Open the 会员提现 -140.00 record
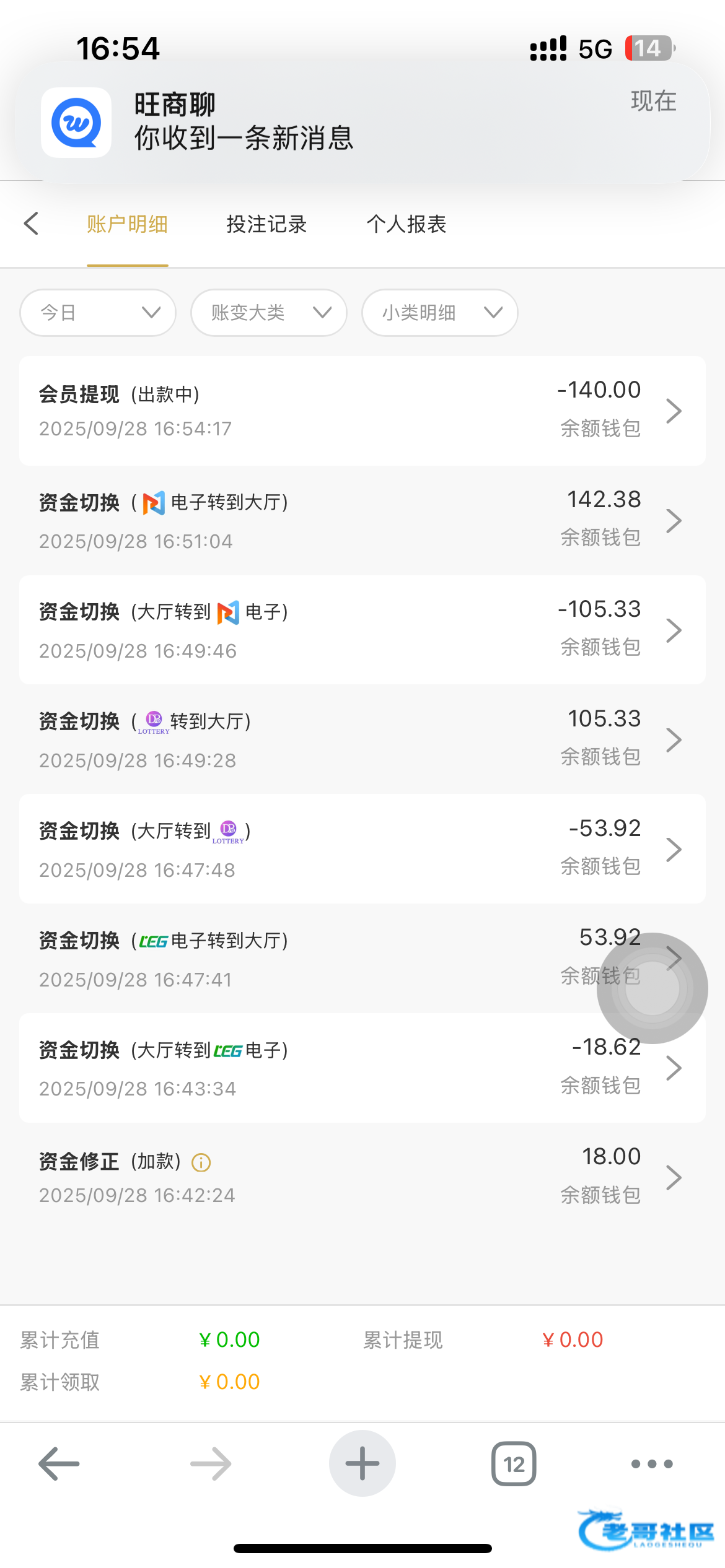725x1568 pixels. (362, 411)
